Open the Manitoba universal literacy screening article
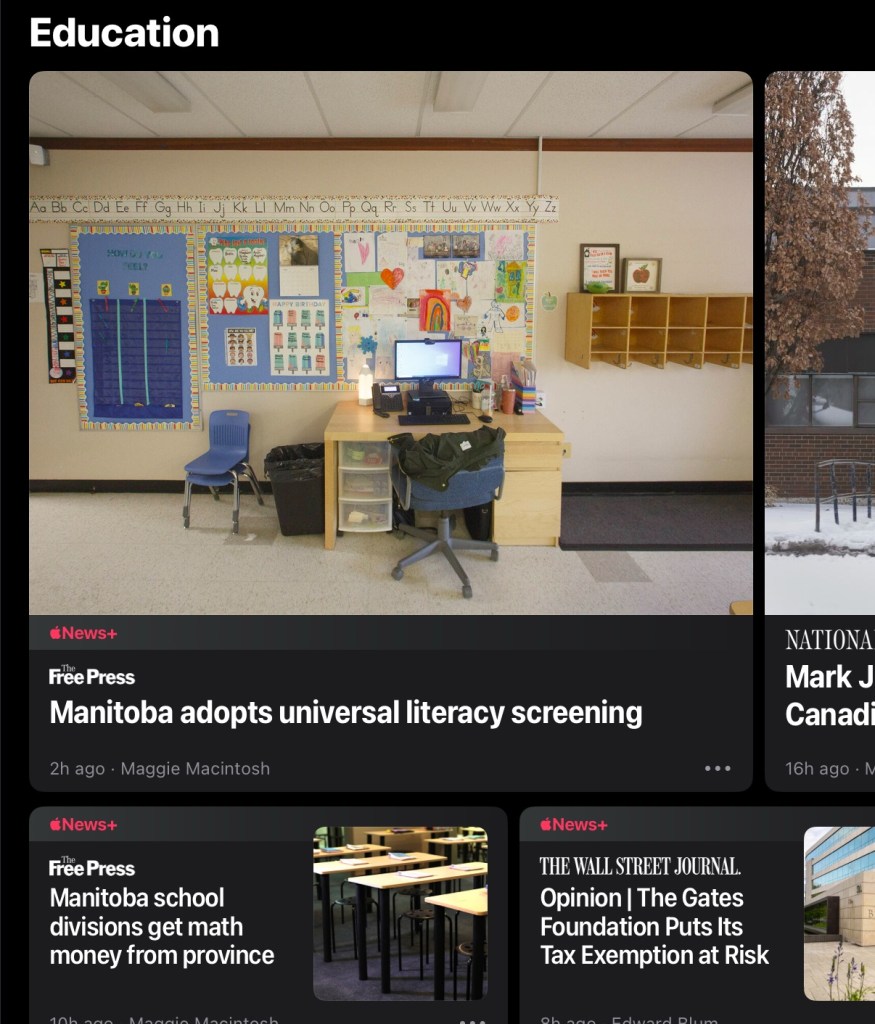The width and height of the screenshot is (875, 1024). 346,713
